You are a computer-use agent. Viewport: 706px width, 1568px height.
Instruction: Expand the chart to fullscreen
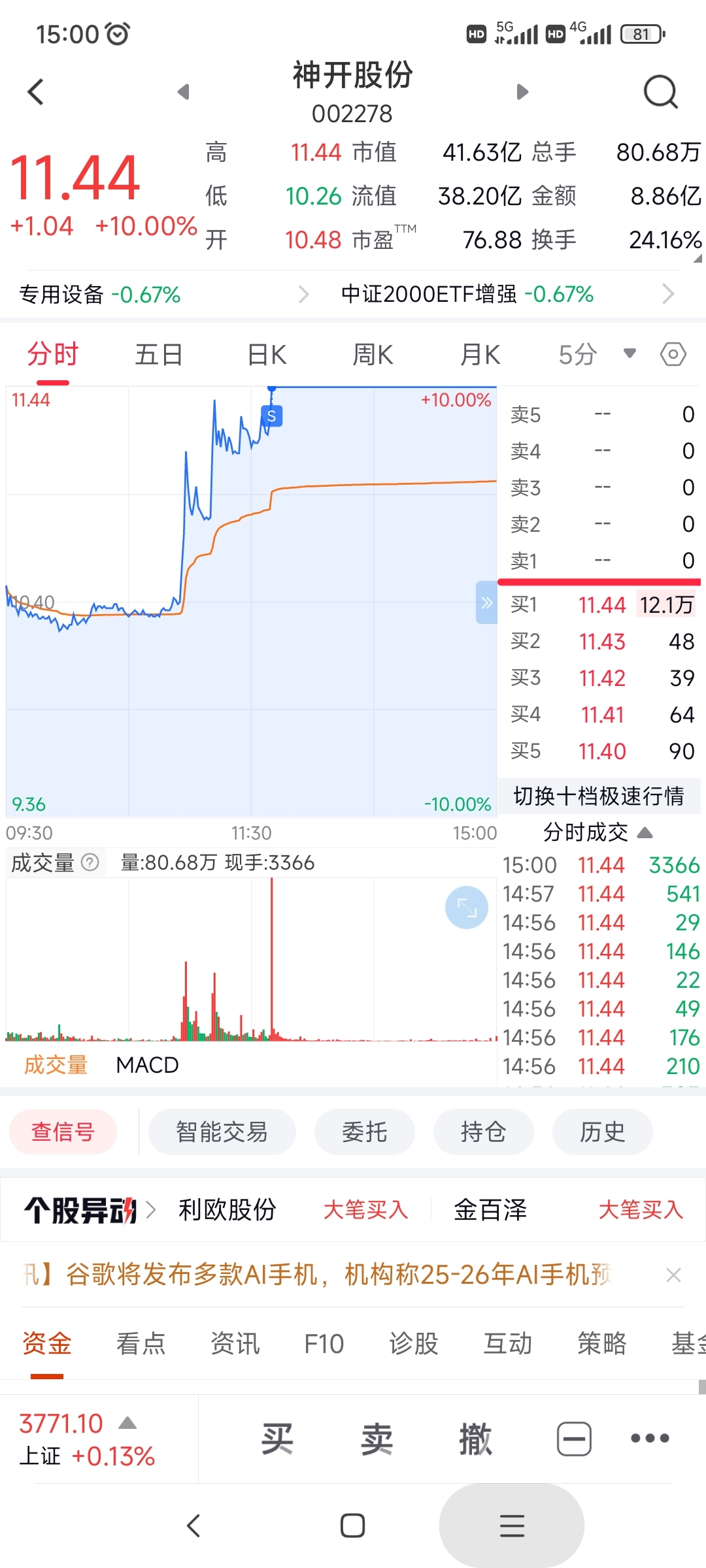click(x=467, y=907)
